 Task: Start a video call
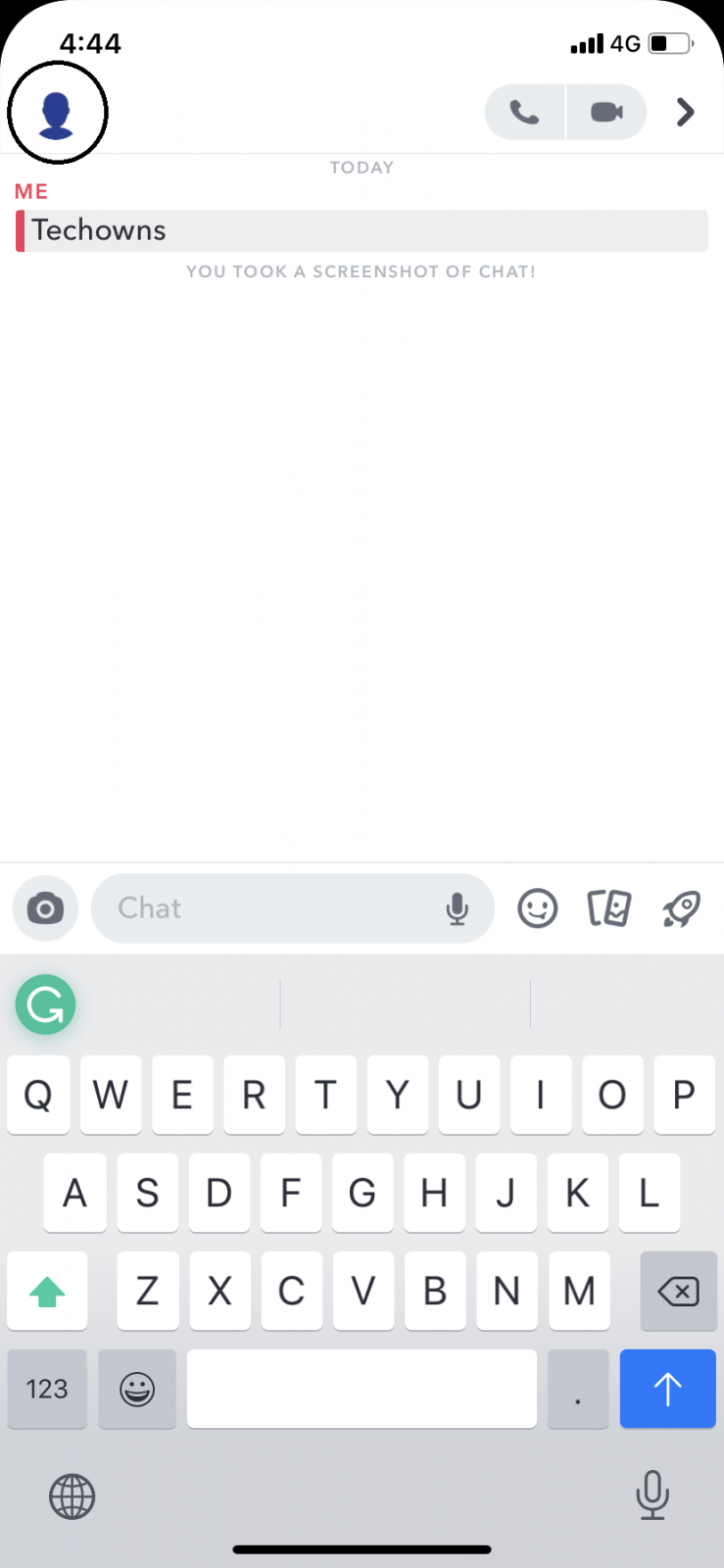tap(606, 113)
